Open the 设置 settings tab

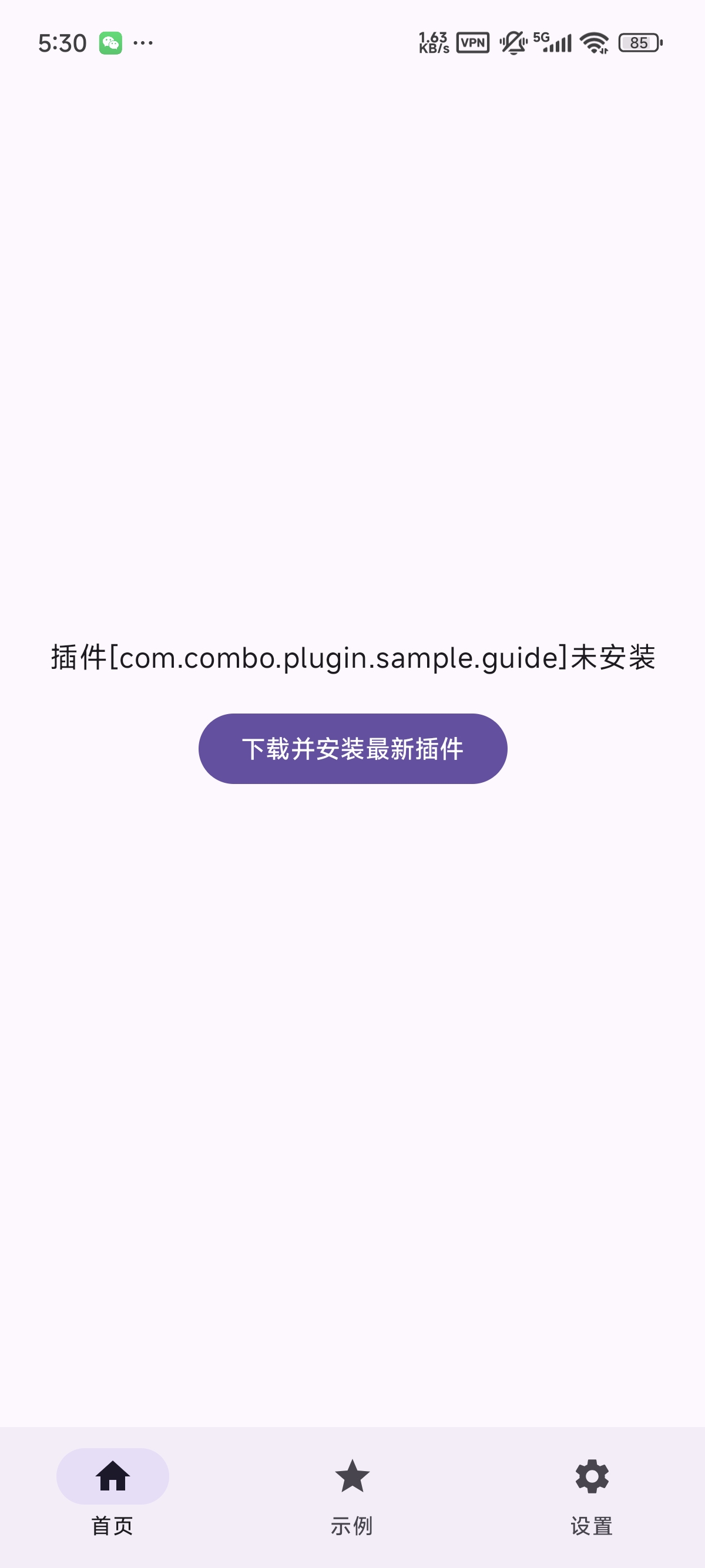592,1494
